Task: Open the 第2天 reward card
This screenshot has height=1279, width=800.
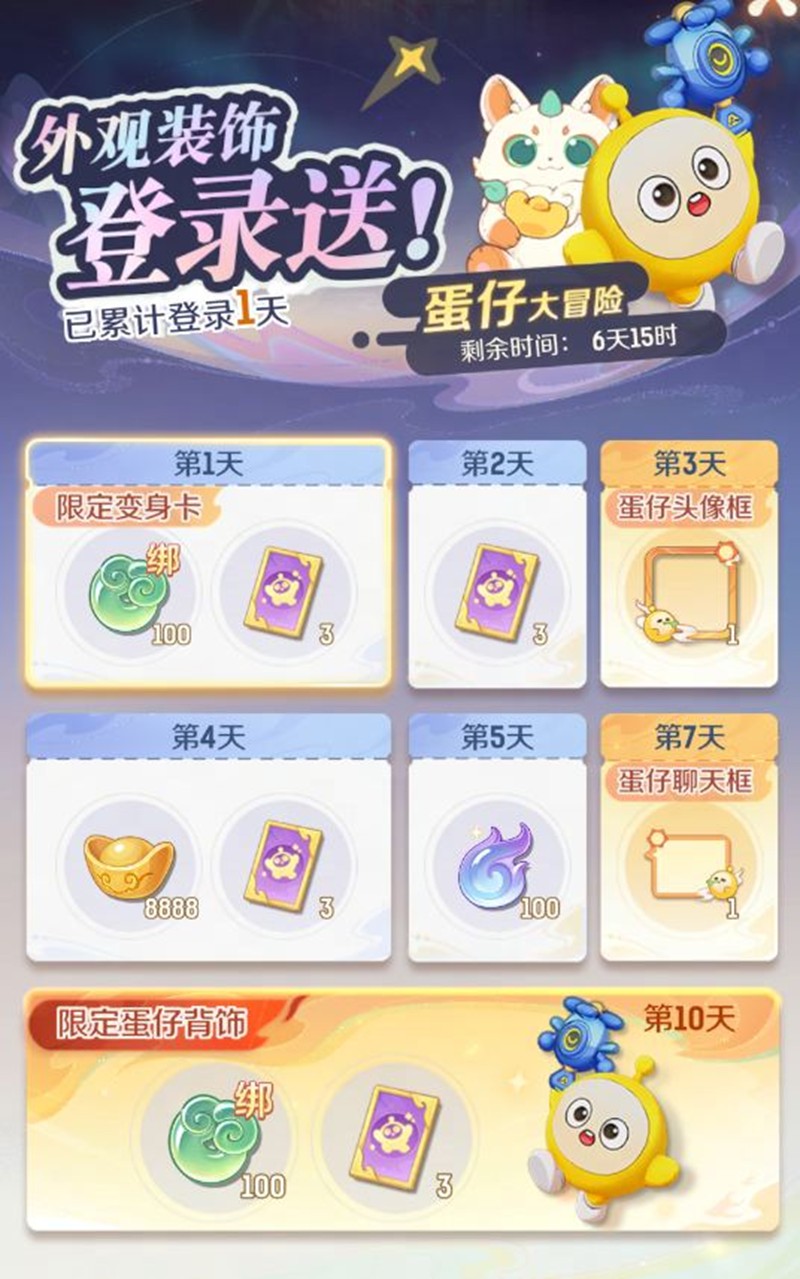Action: (497, 565)
